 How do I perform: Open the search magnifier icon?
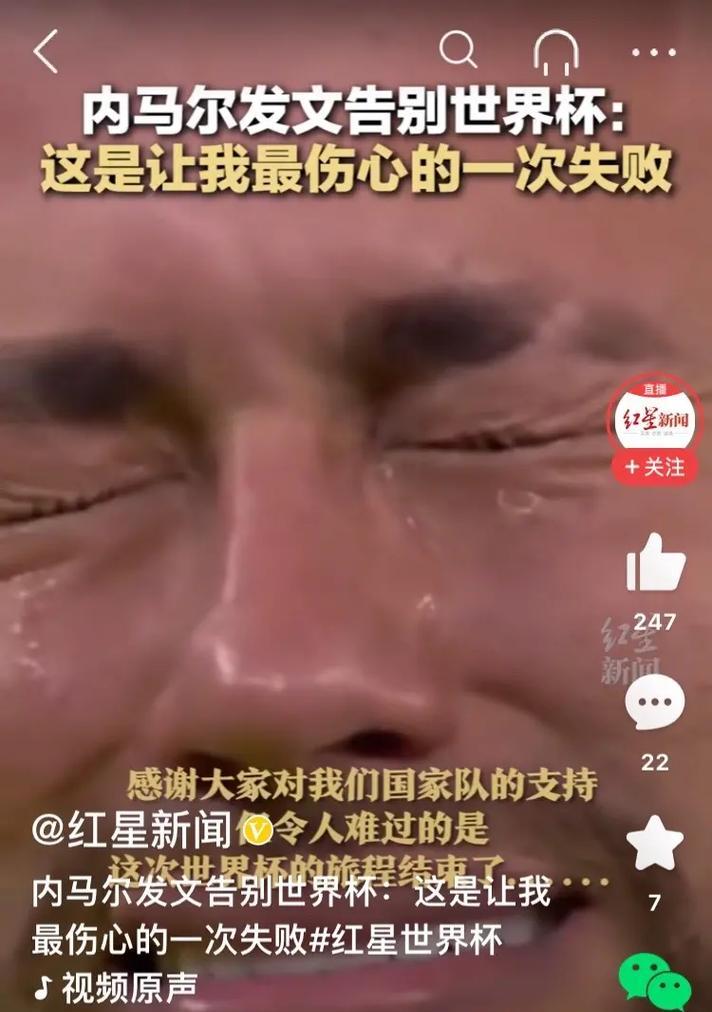pos(458,50)
